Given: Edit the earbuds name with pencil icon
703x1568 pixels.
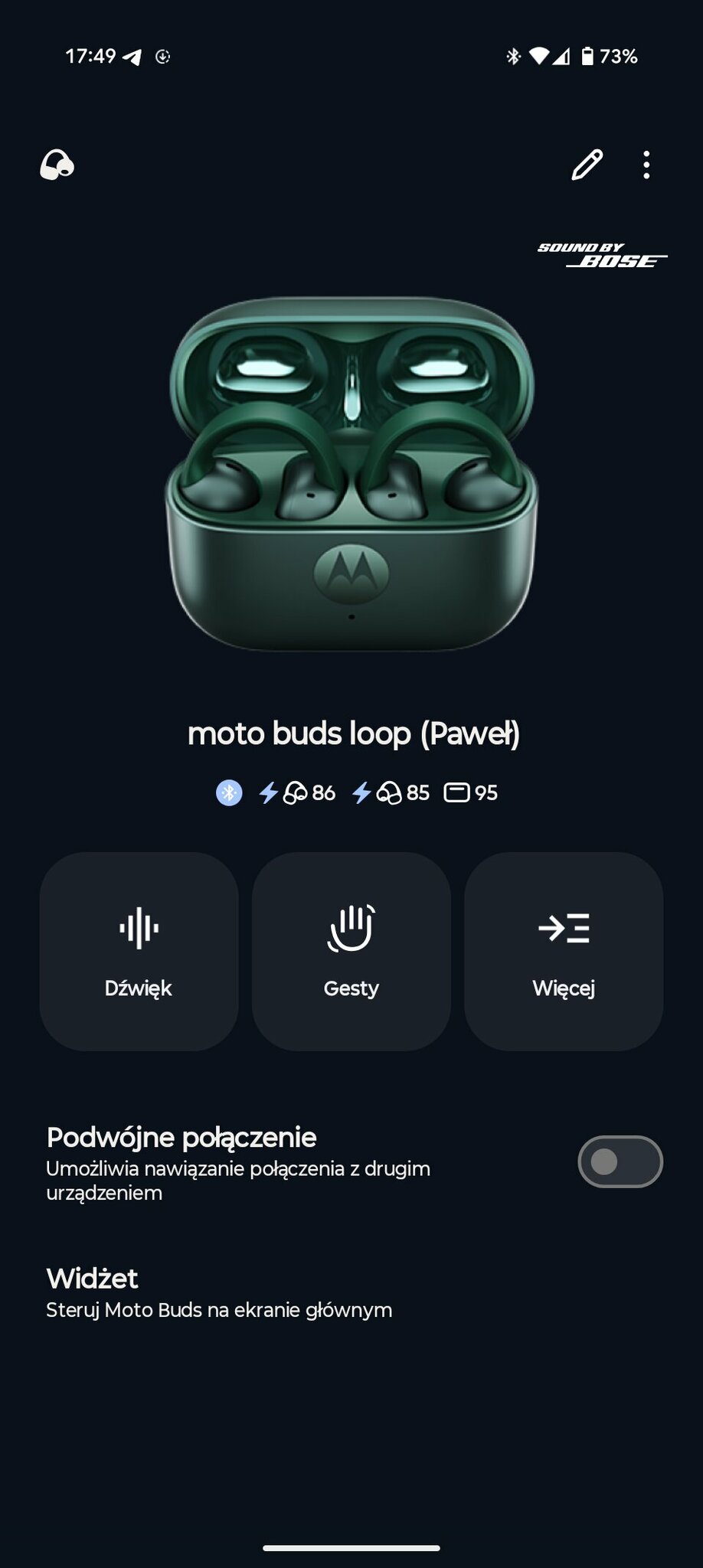Looking at the screenshot, I should pos(587,165).
